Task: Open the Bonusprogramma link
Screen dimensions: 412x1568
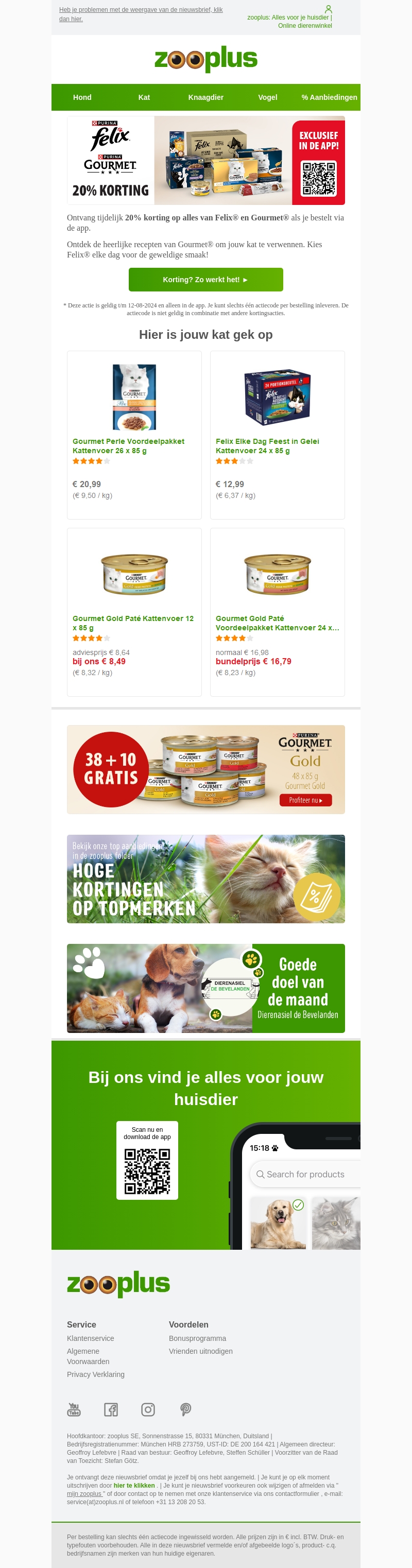Action: [197, 1338]
